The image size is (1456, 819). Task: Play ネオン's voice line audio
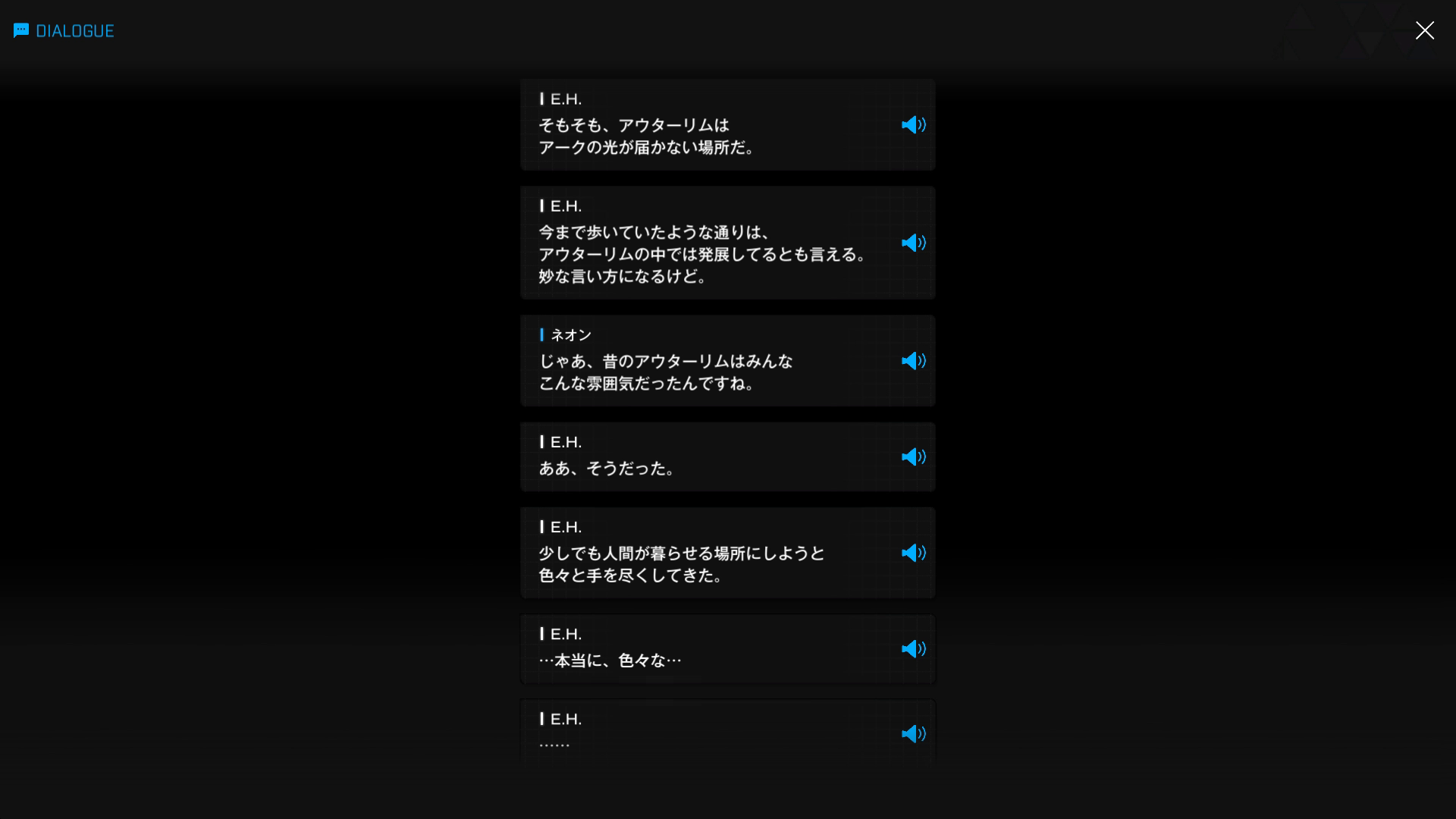pyautogui.click(x=913, y=361)
